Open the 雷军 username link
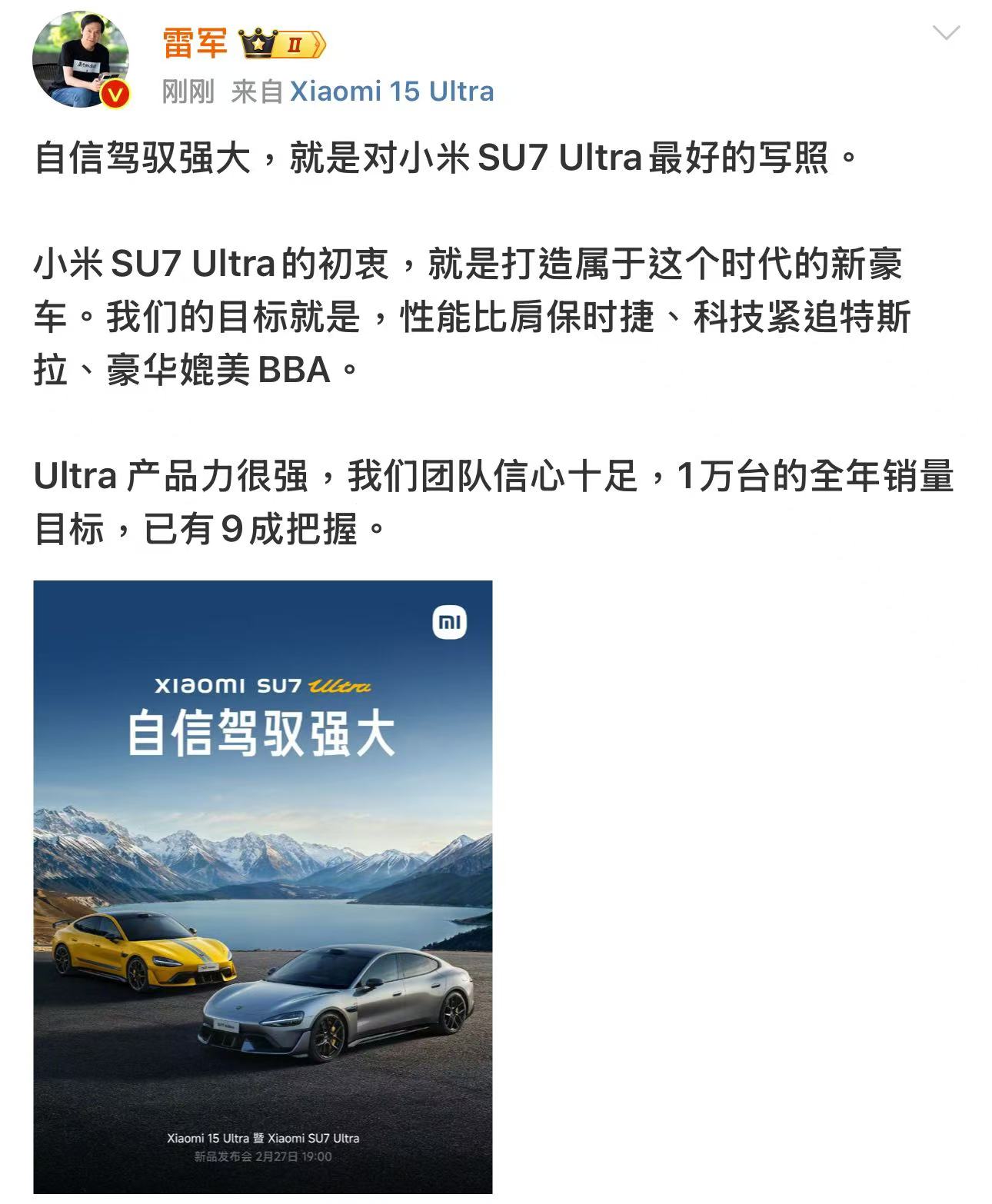This screenshot has width=992, height=1204. 195,43
